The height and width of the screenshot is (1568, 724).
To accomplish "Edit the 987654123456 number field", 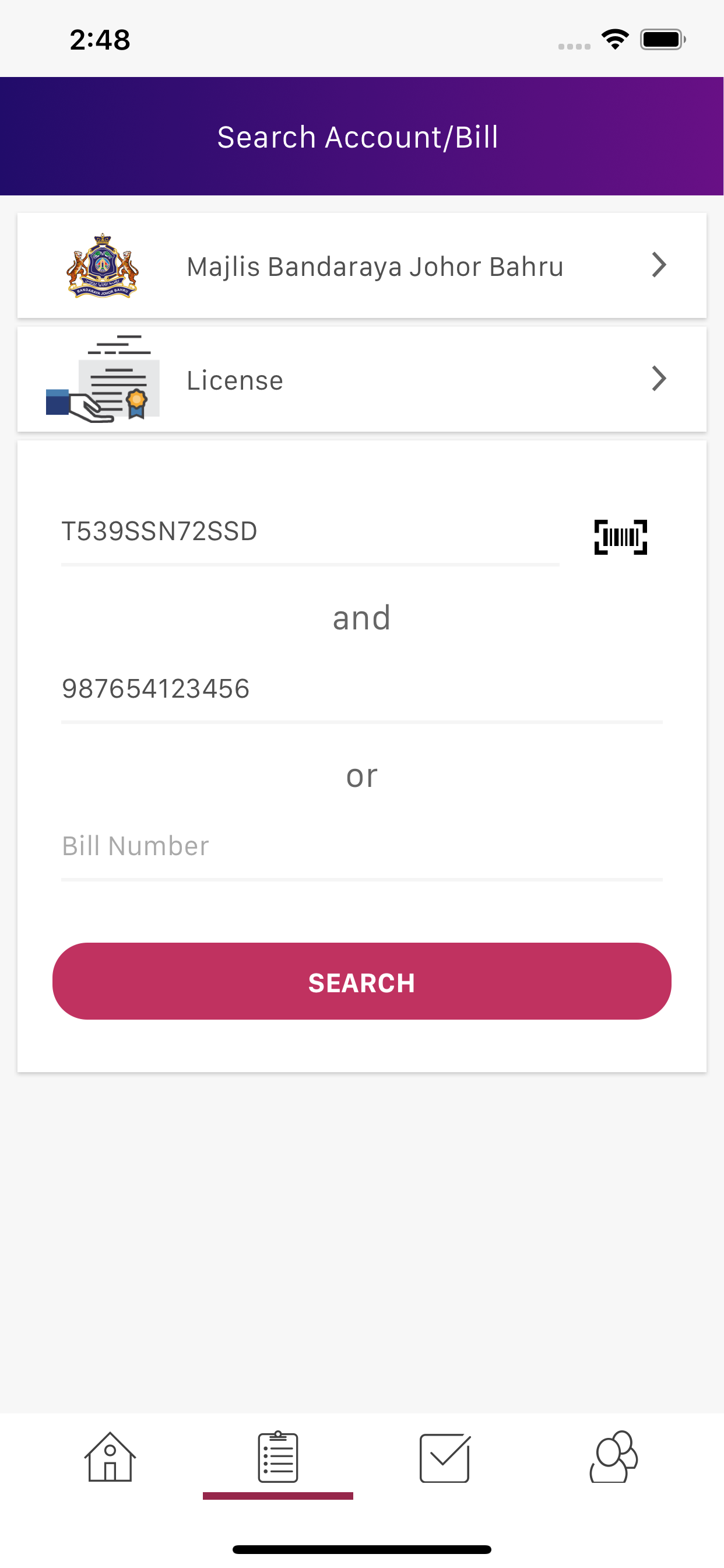I will coord(362,689).
